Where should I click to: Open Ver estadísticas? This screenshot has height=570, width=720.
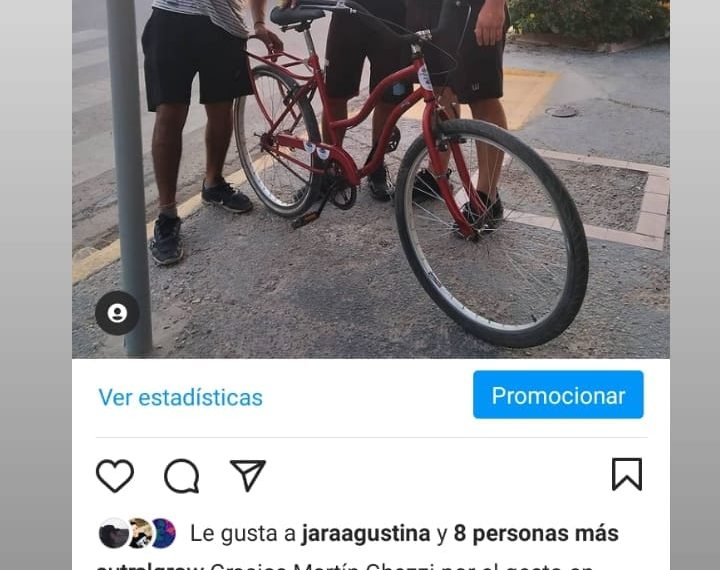coord(180,397)
